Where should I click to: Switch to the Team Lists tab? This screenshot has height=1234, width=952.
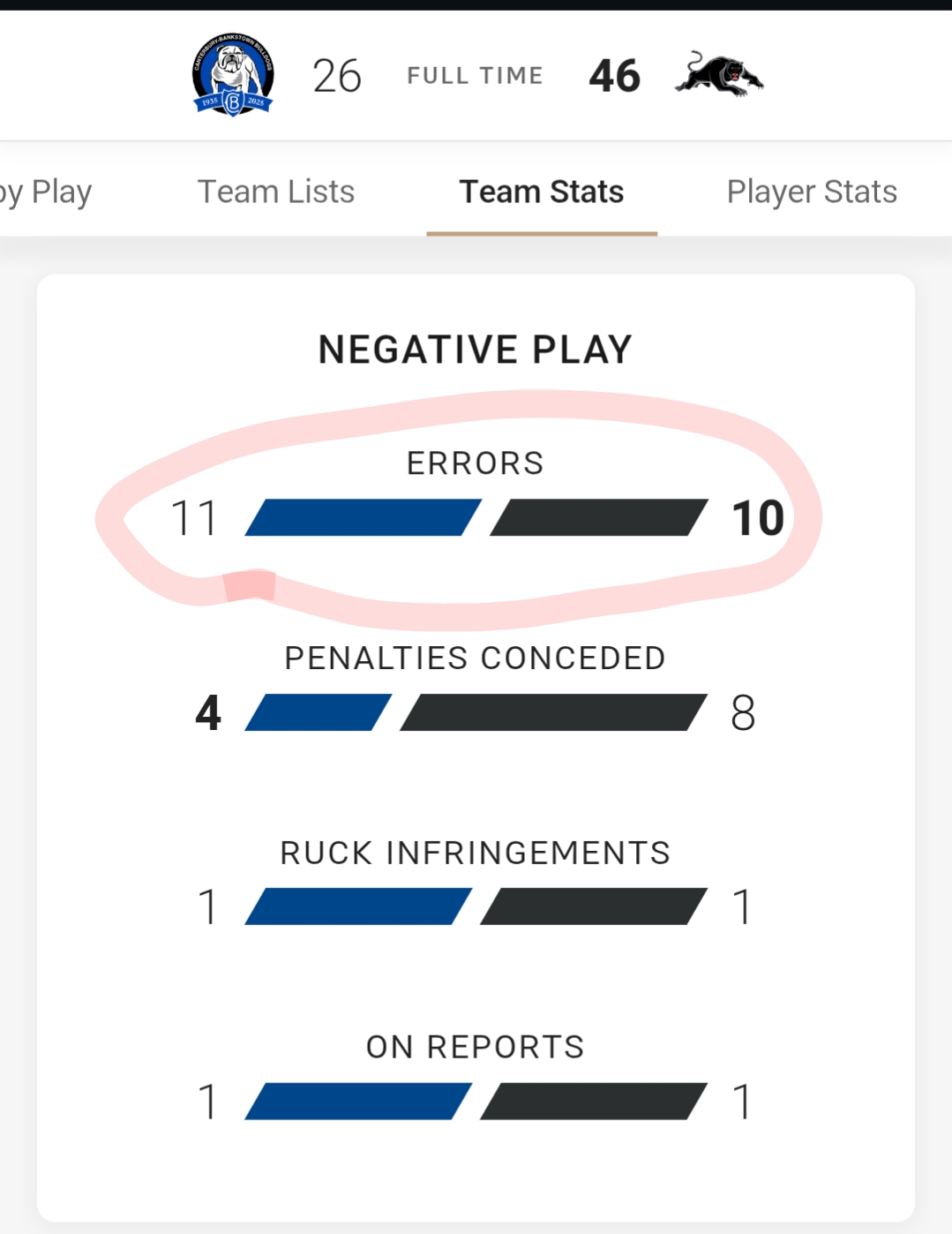click(275, 192)
